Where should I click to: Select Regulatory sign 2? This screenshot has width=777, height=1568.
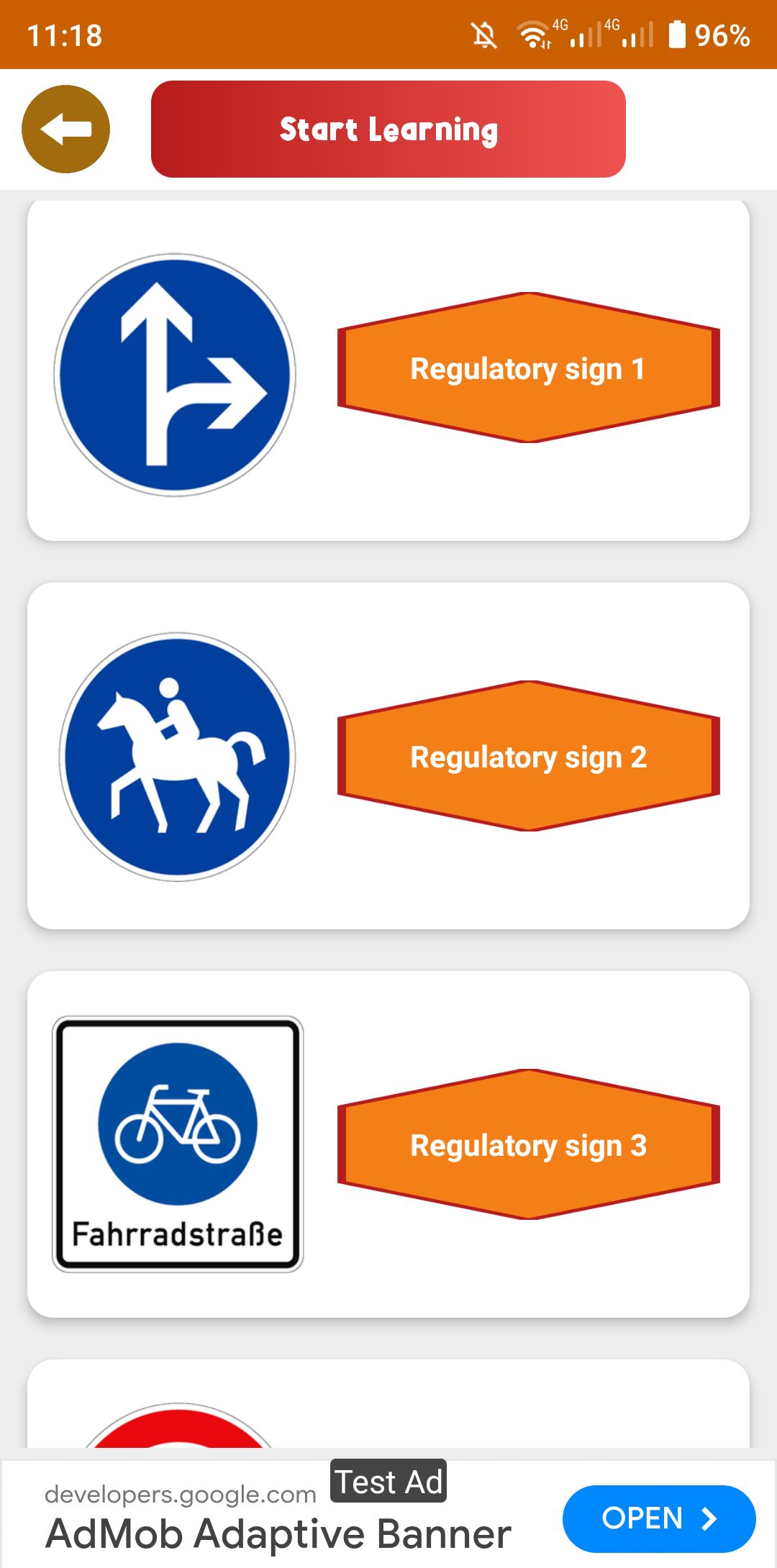click(x=528, y=757)
